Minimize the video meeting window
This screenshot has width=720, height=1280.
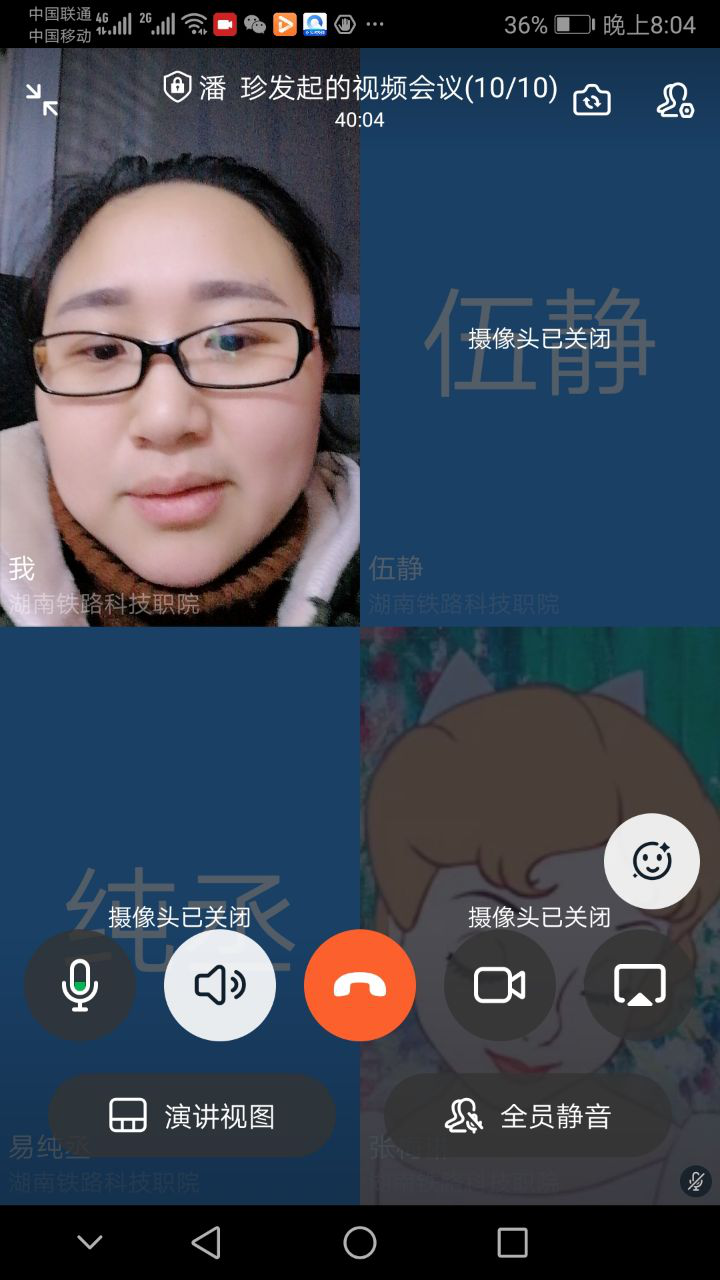pos(42,100)
